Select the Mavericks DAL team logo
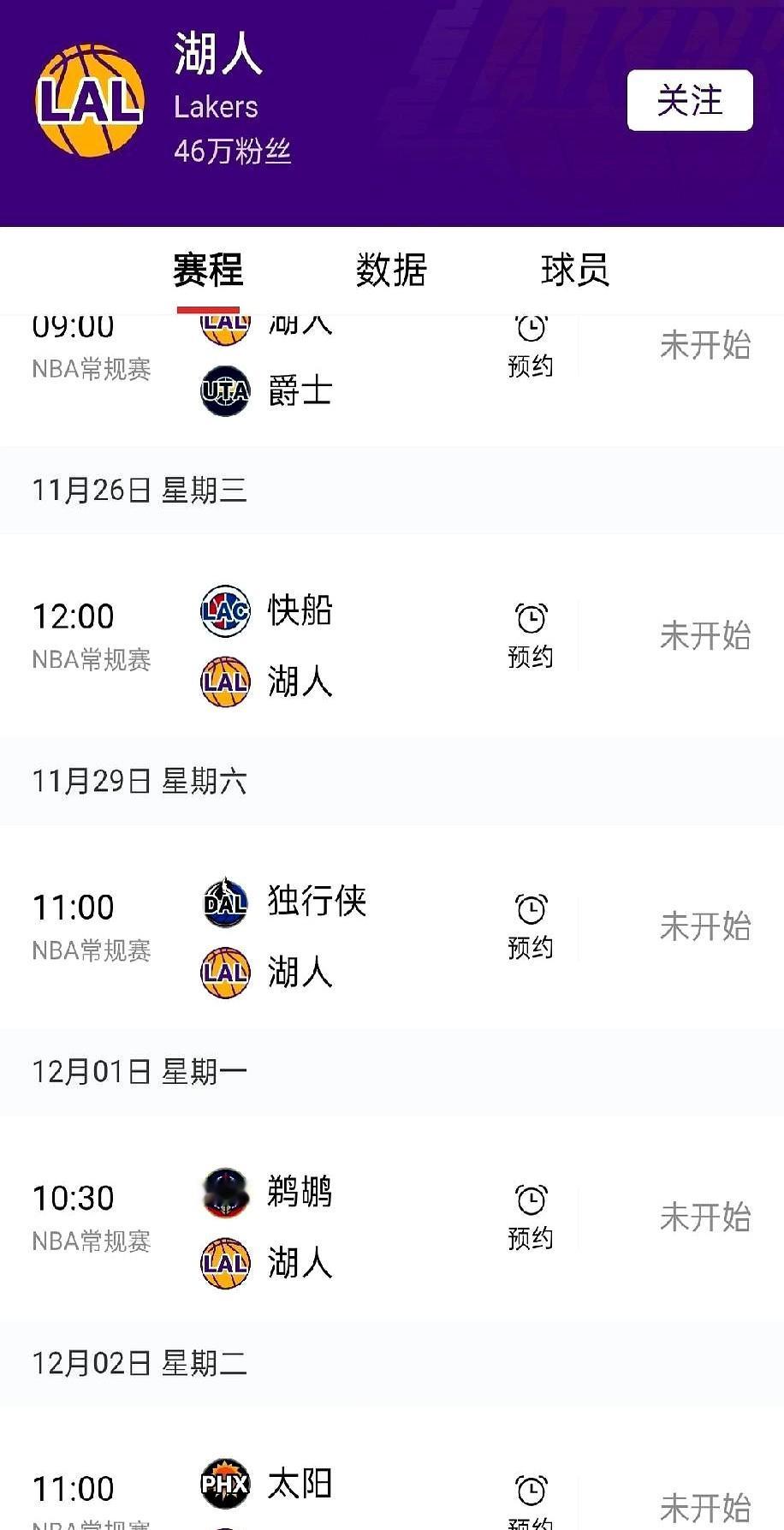784x1530 pixels. (223, 903)
